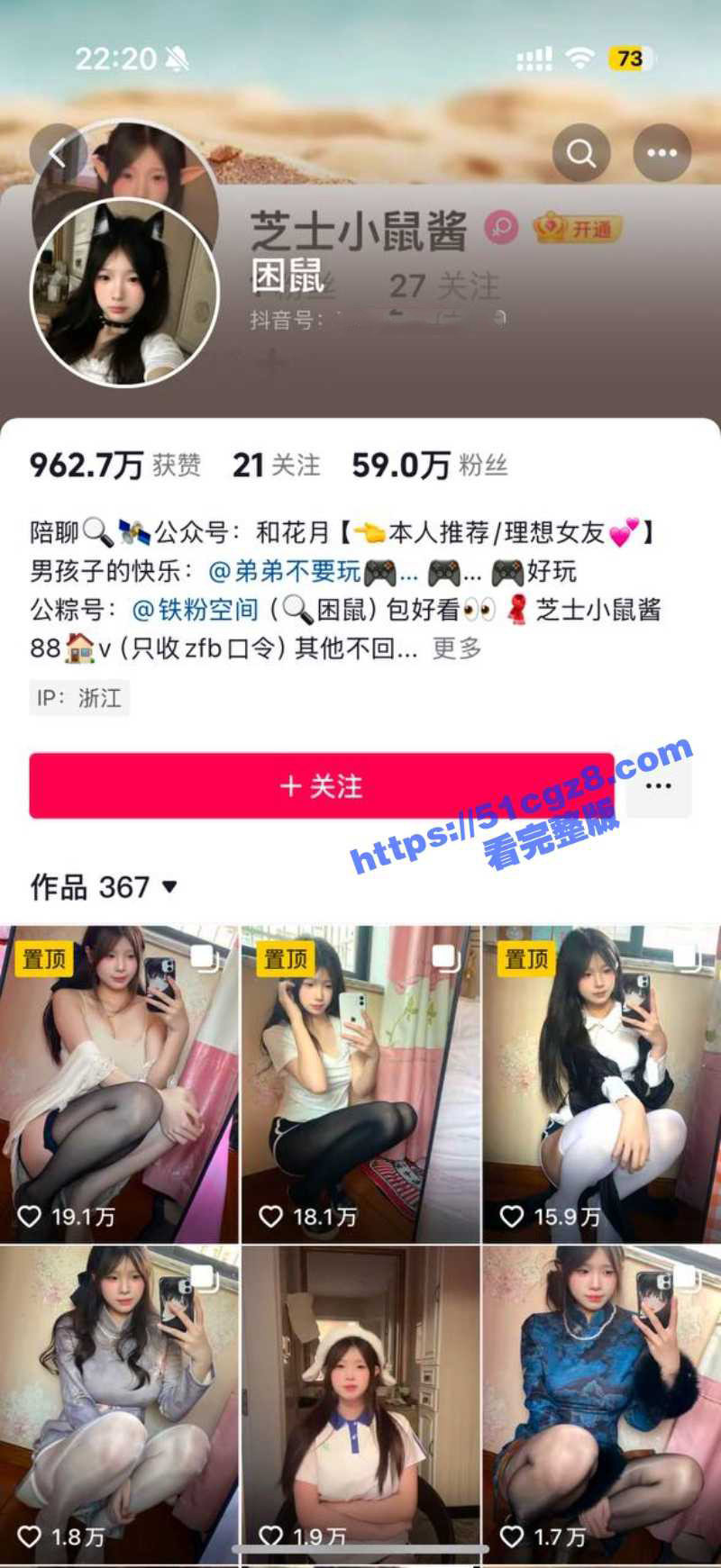The width and height of the screenshot is (721, 1568).
Task: View the cat-ear profile avatar
Action: (x=124, y=293)
